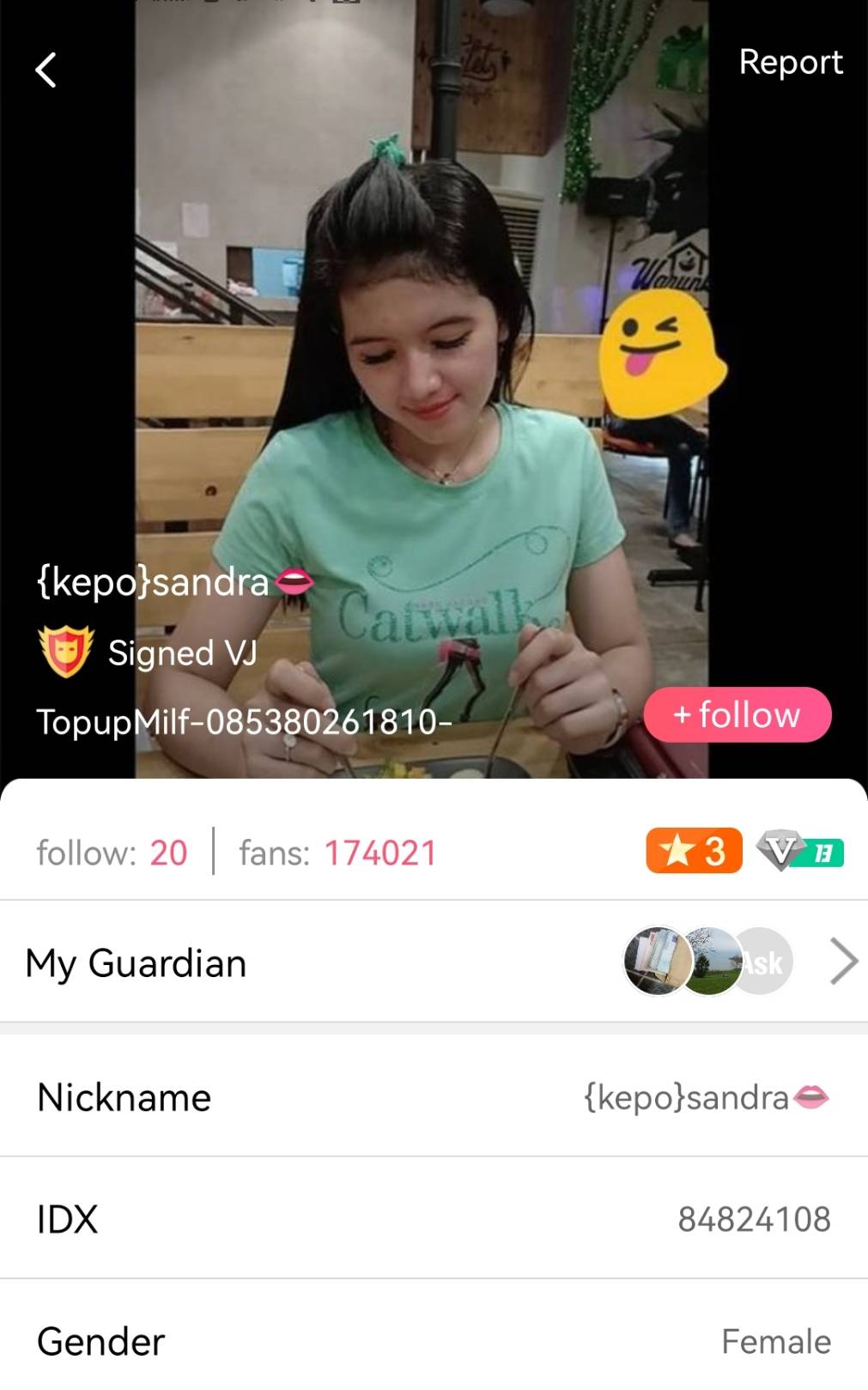Report this profile
Screen dimensions: 868x1390
click(790, 63)
